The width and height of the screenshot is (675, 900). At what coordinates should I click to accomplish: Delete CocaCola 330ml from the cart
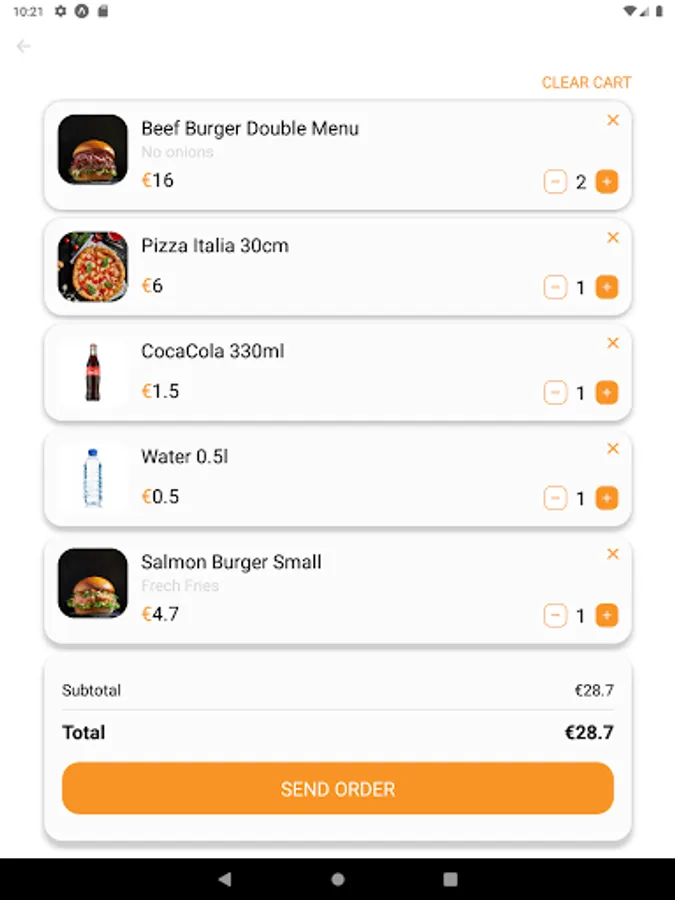tap(613, 343)
